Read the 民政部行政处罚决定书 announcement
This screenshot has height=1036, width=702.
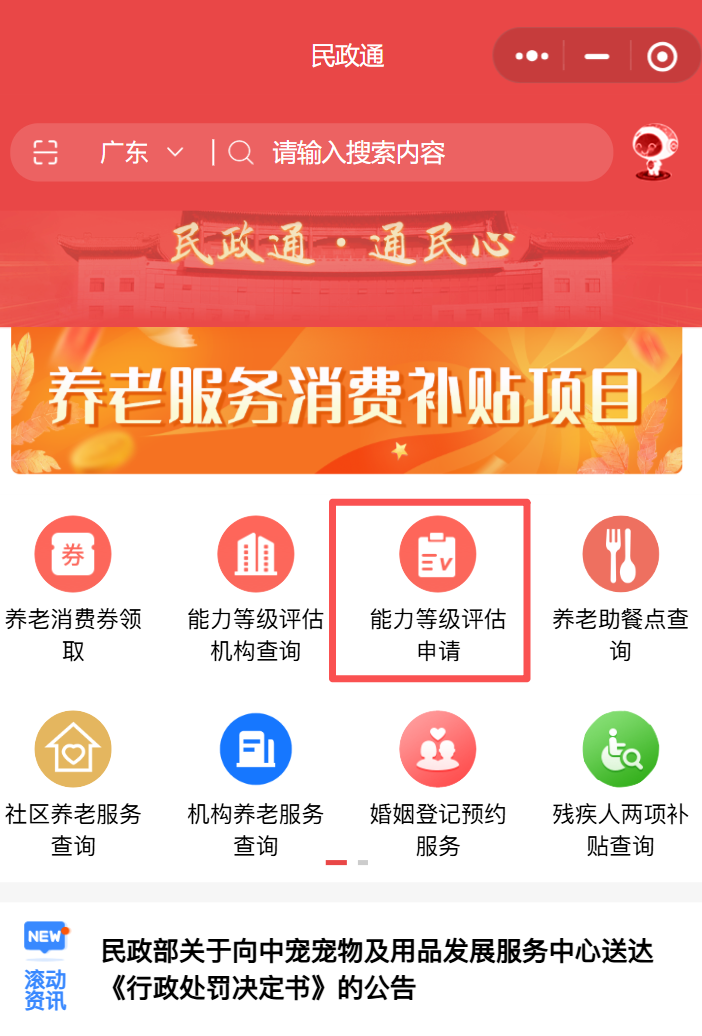pos(377,969)
